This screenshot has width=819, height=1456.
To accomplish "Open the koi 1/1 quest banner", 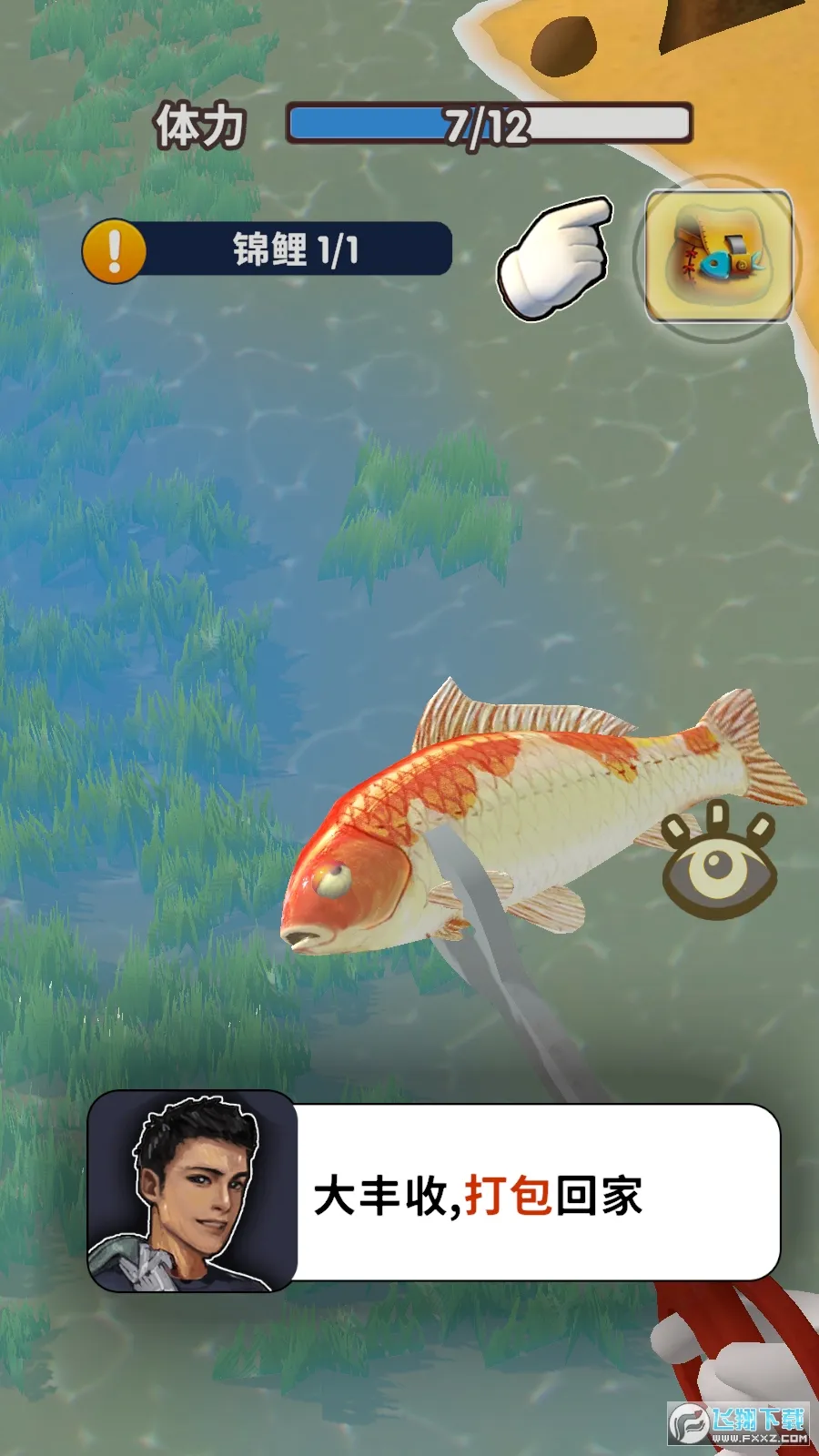I will point(268,249).
